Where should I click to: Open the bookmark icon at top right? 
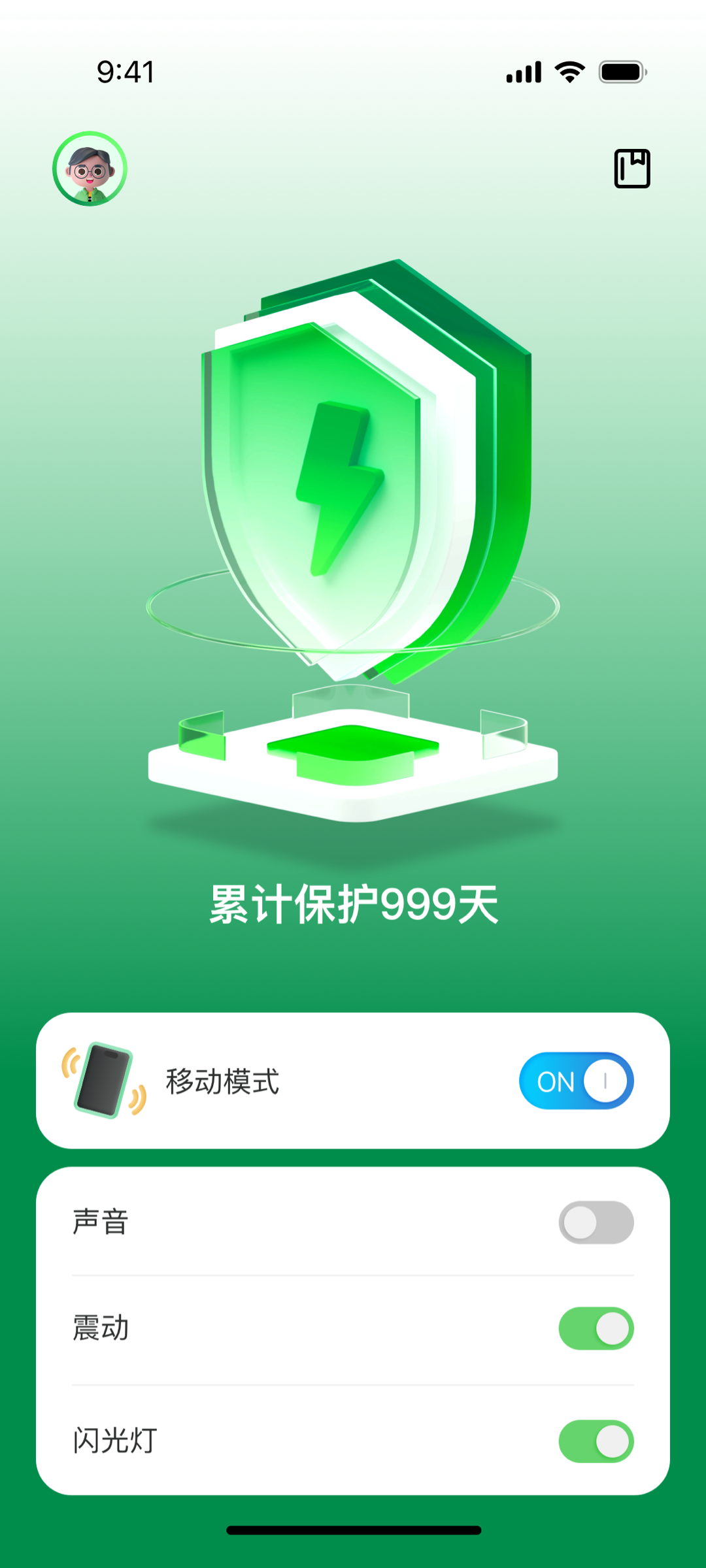coord(631,169)
